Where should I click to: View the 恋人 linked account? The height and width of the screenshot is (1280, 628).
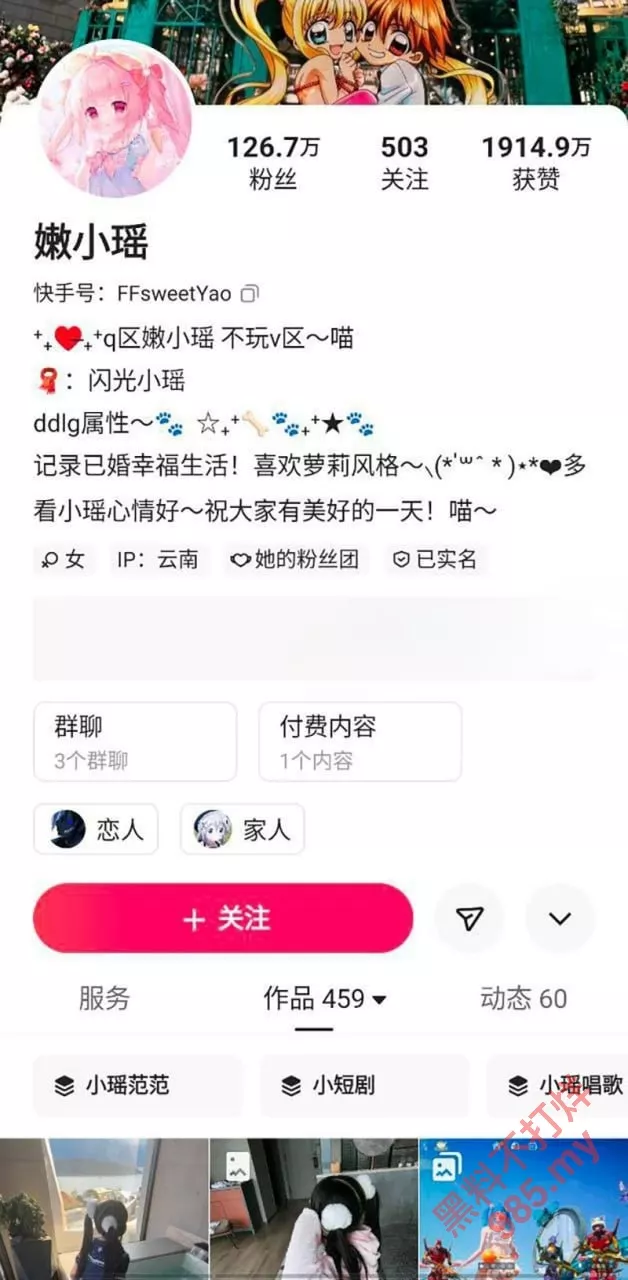pos(96,830)
